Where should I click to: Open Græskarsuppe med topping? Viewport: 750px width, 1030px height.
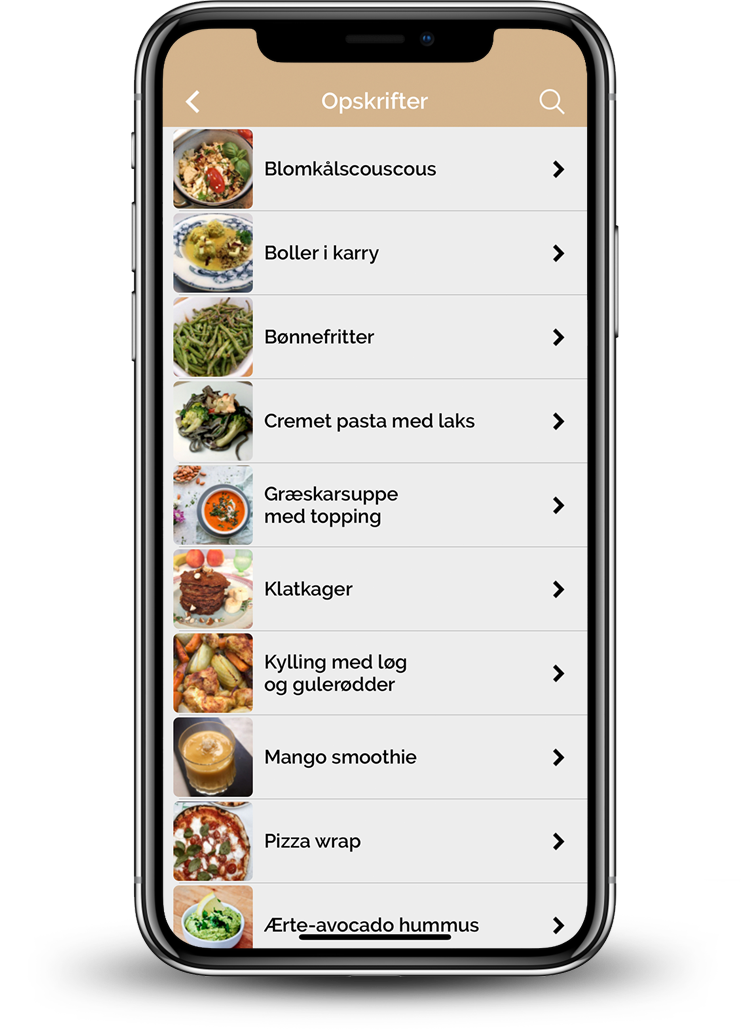tap(375, 505)
